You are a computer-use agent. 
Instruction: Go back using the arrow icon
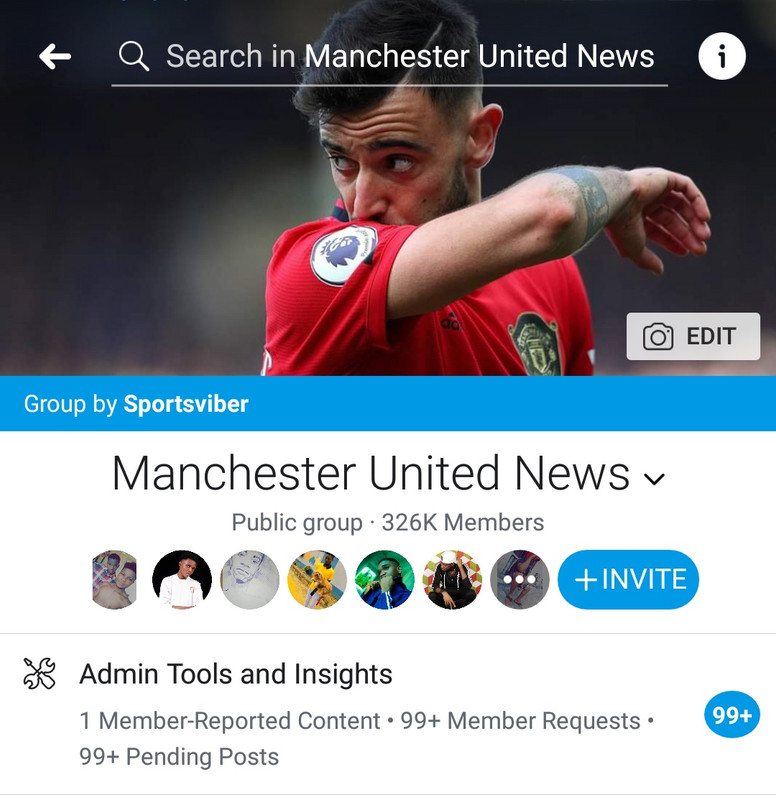point(55,57)
